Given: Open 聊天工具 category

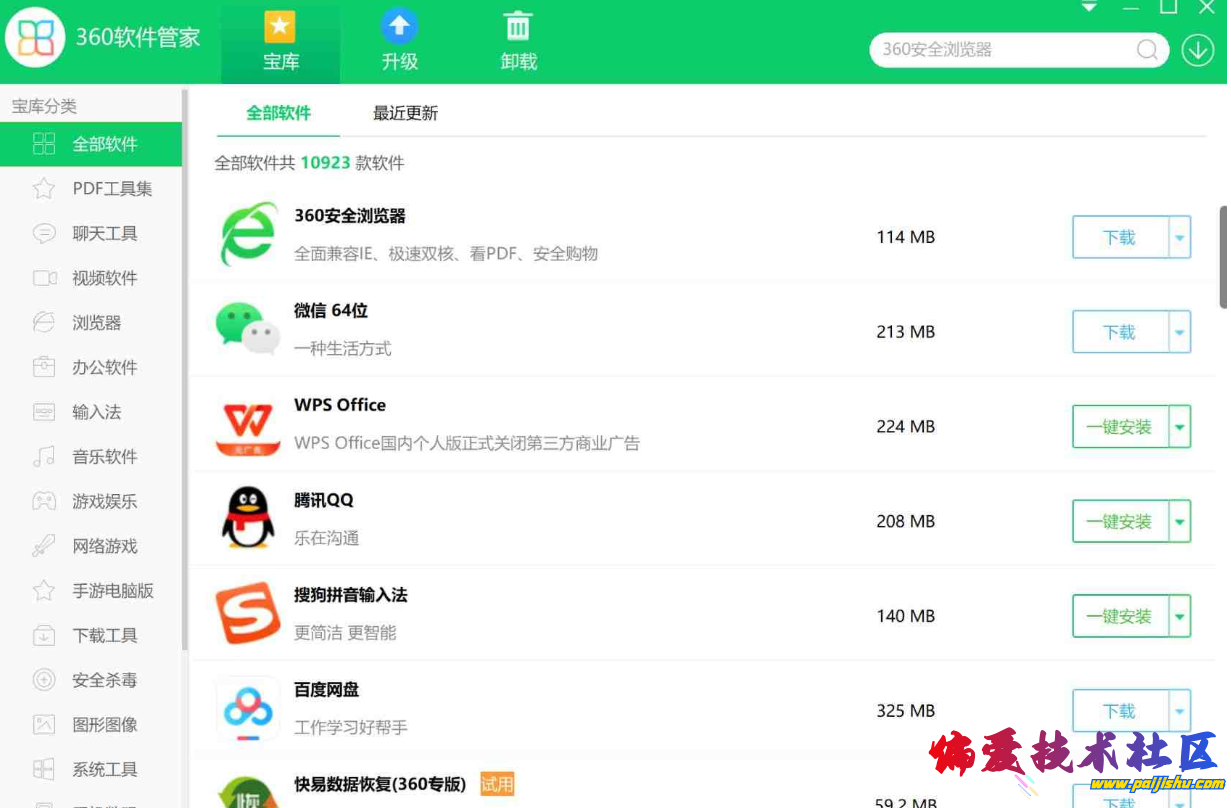Looking at the screenshot, I should pyautogui.click(x=104, y=234).
